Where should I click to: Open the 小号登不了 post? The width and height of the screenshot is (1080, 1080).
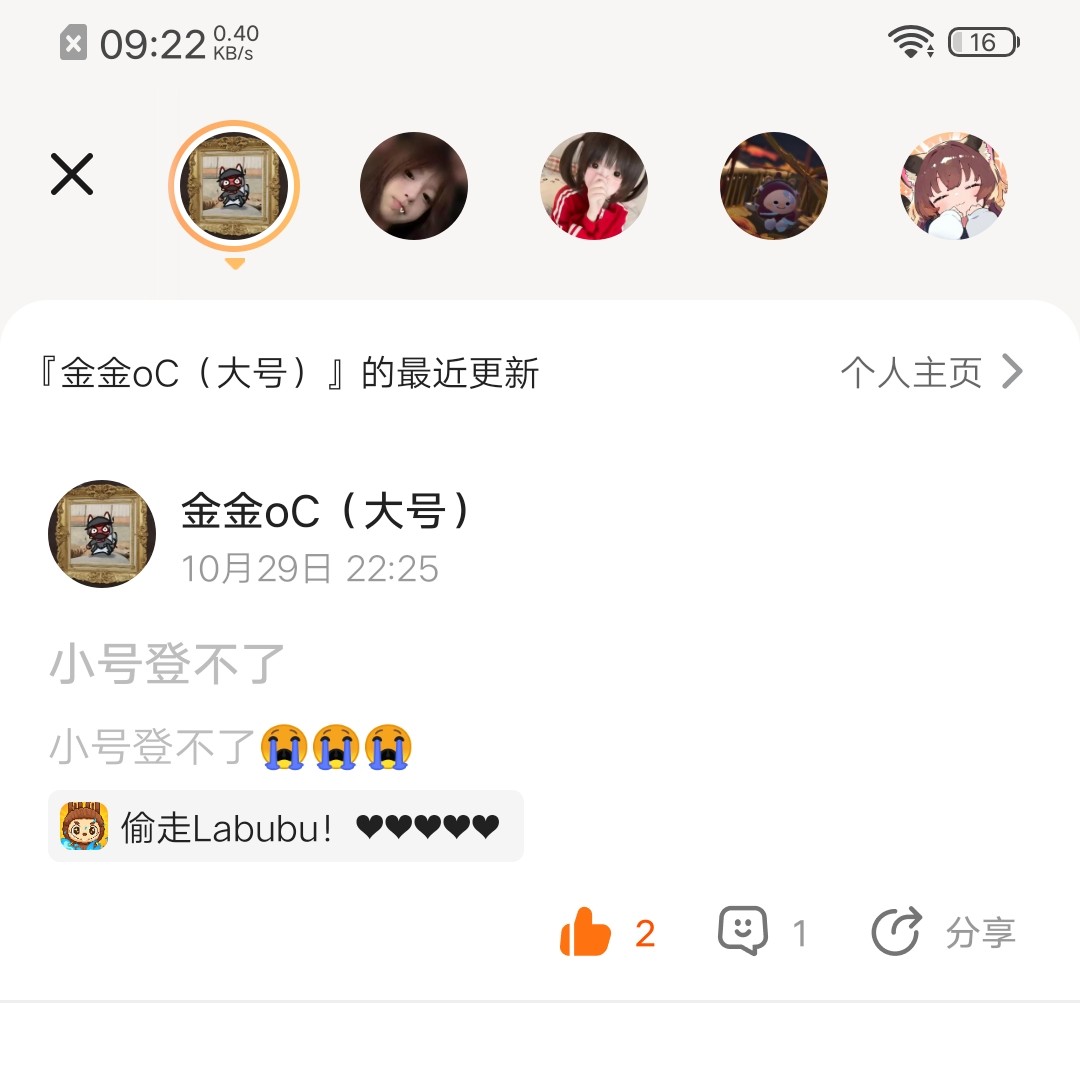coord(168,665)
